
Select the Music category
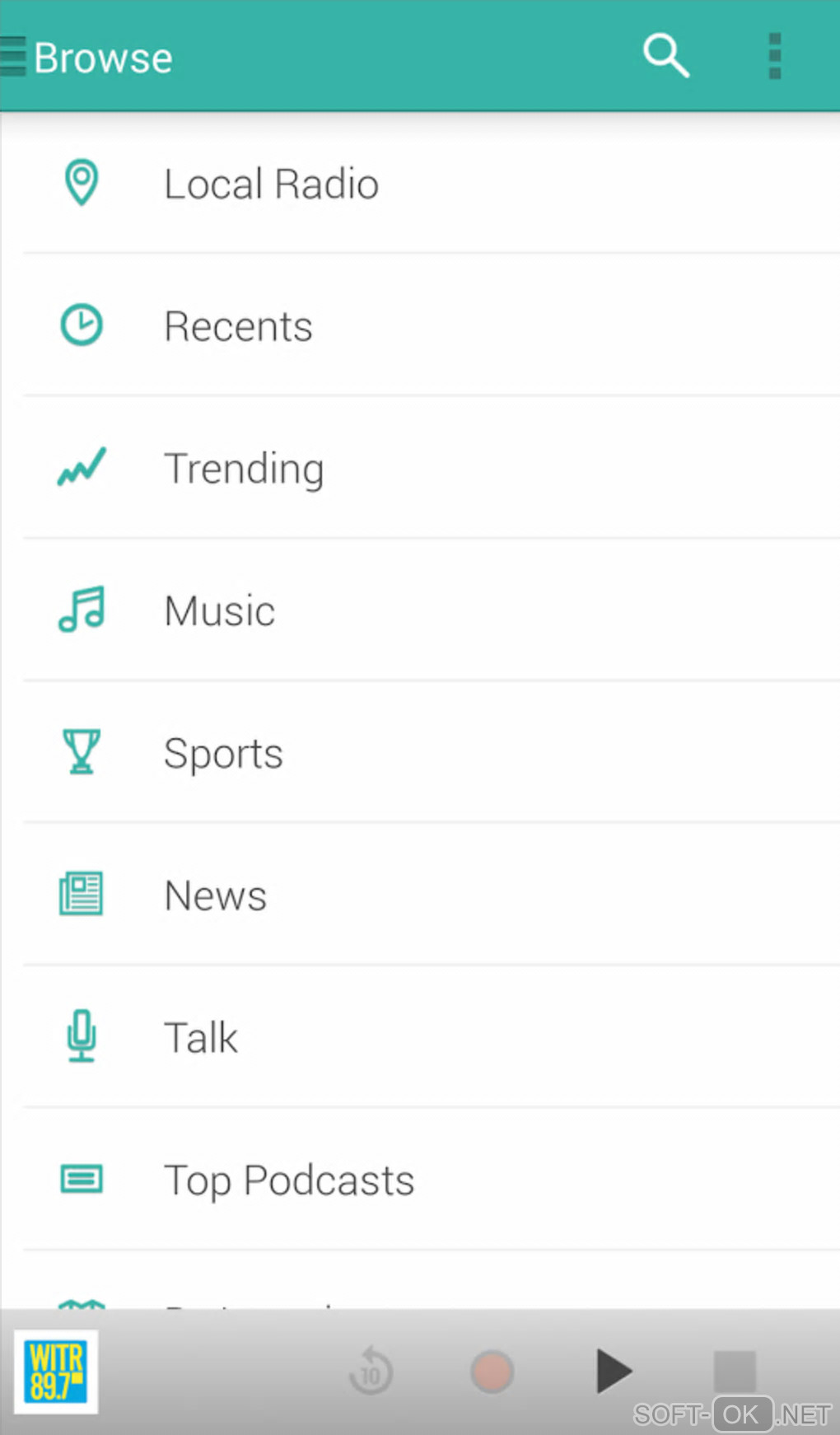(x=220, y=610)
